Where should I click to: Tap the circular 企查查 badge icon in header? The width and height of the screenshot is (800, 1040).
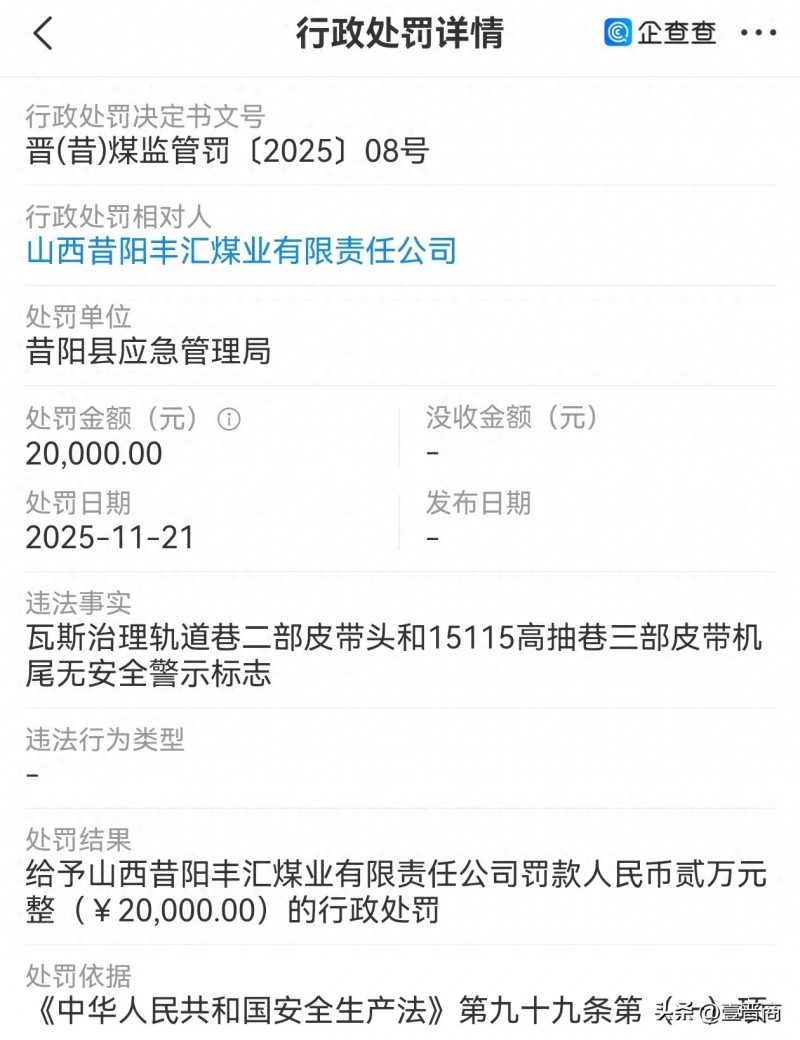[x=616, y=33]
